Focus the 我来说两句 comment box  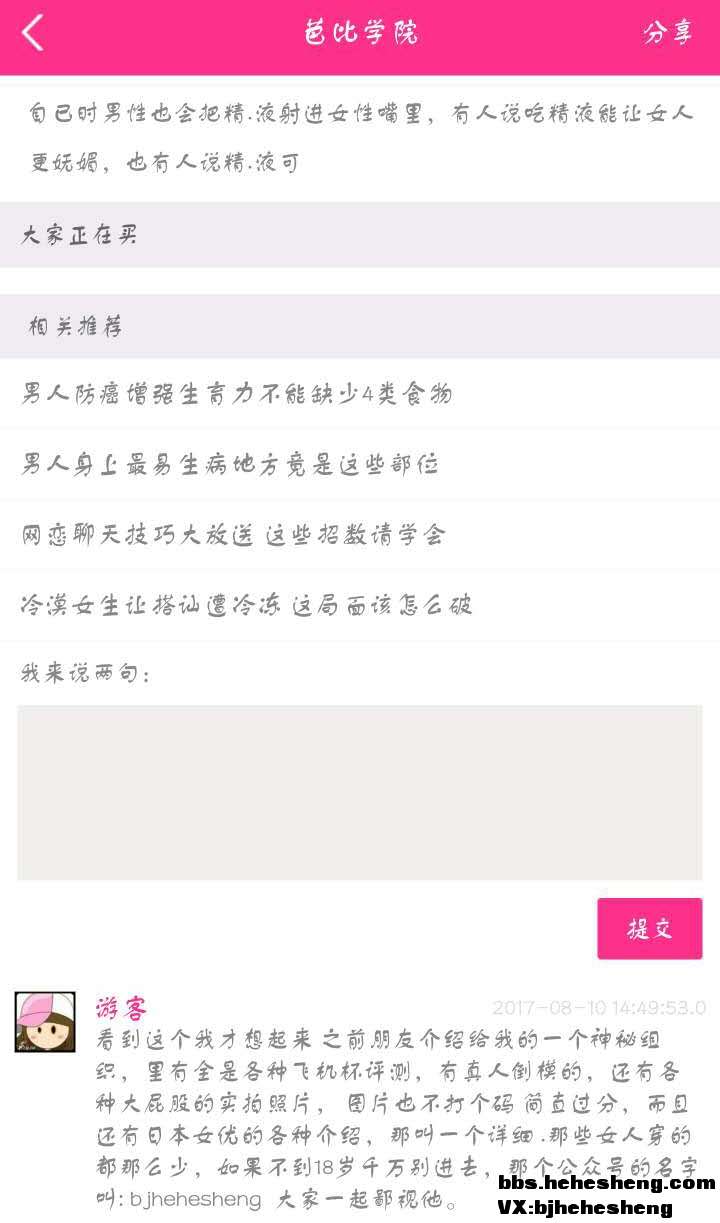(360, 792)
